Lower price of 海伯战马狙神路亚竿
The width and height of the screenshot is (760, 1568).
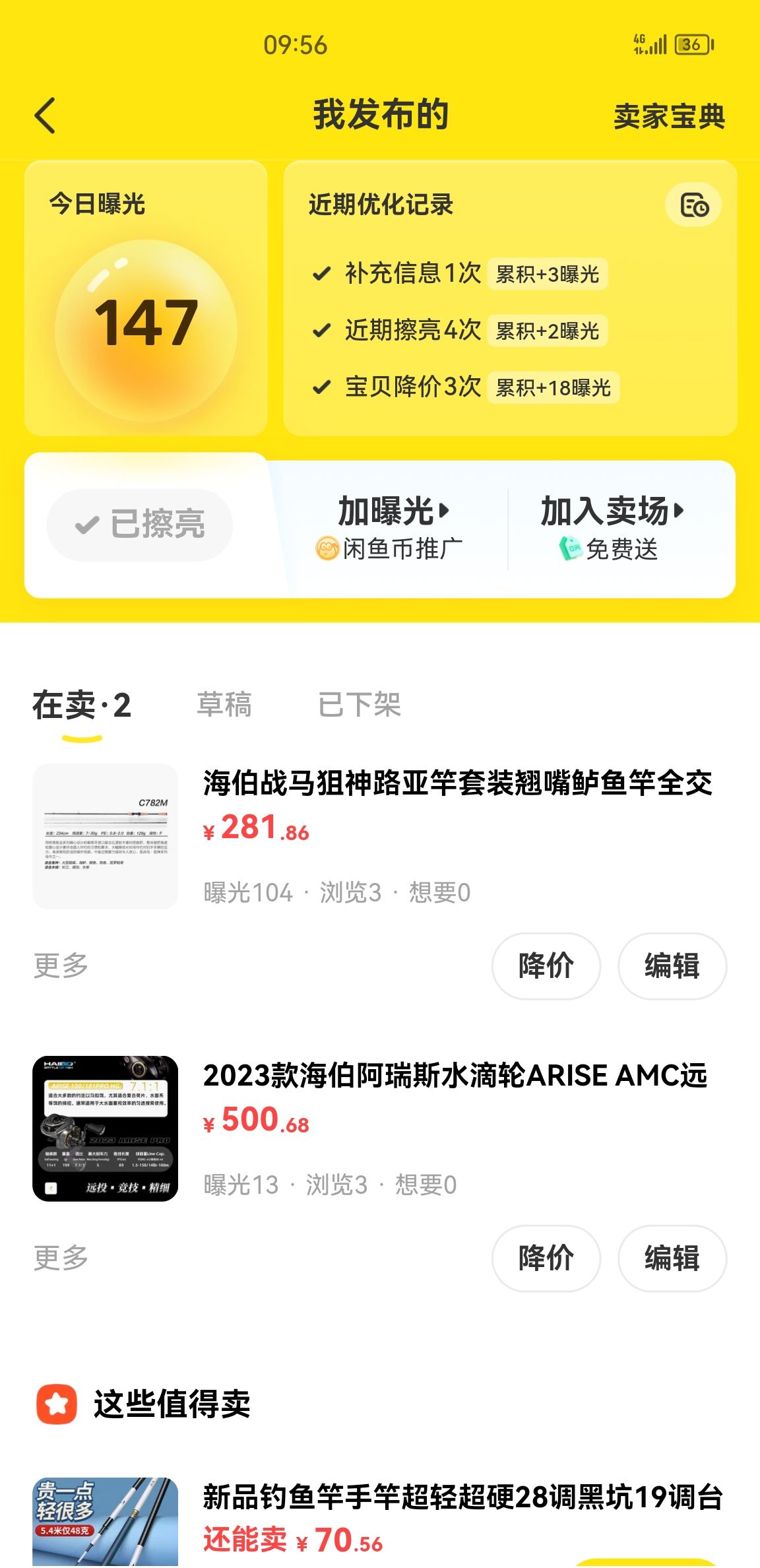pos(546,966)
